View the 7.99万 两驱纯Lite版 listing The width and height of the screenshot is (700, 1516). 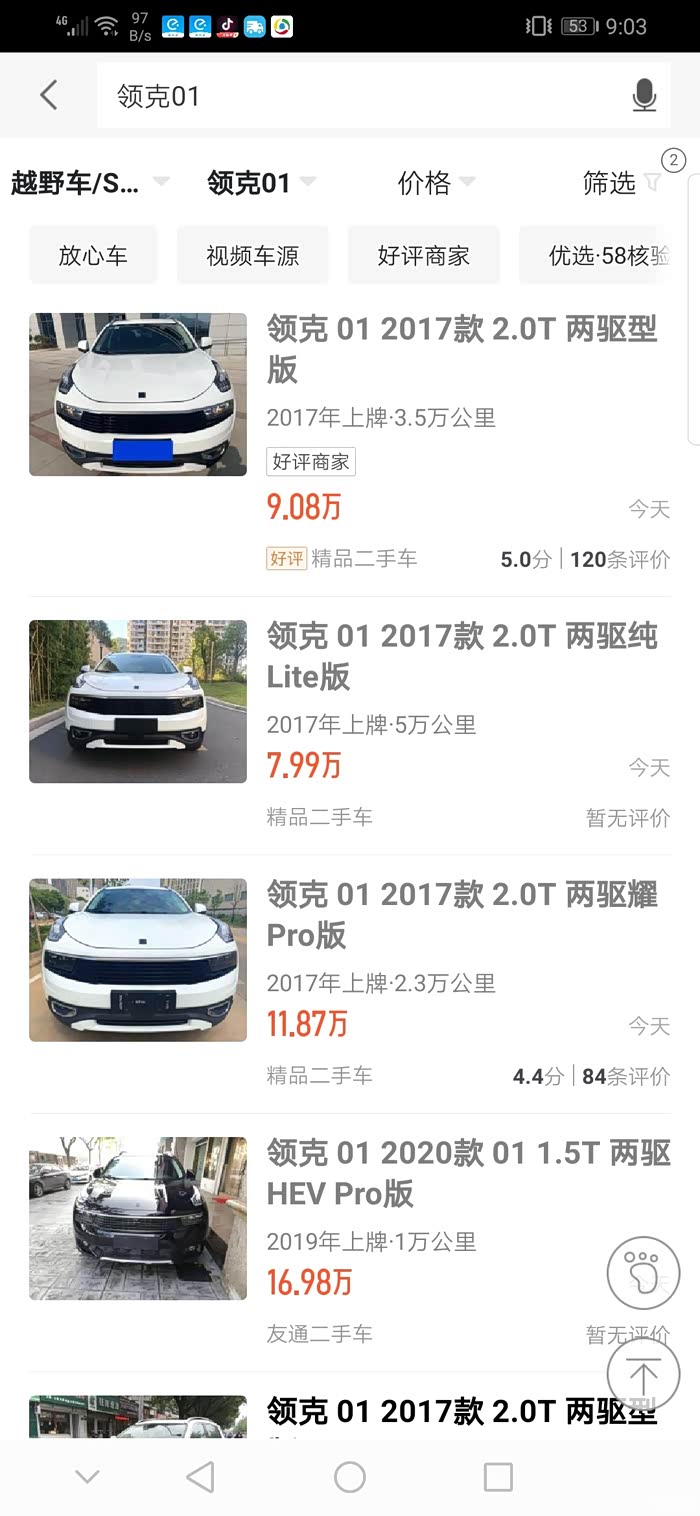pos(460,656)
